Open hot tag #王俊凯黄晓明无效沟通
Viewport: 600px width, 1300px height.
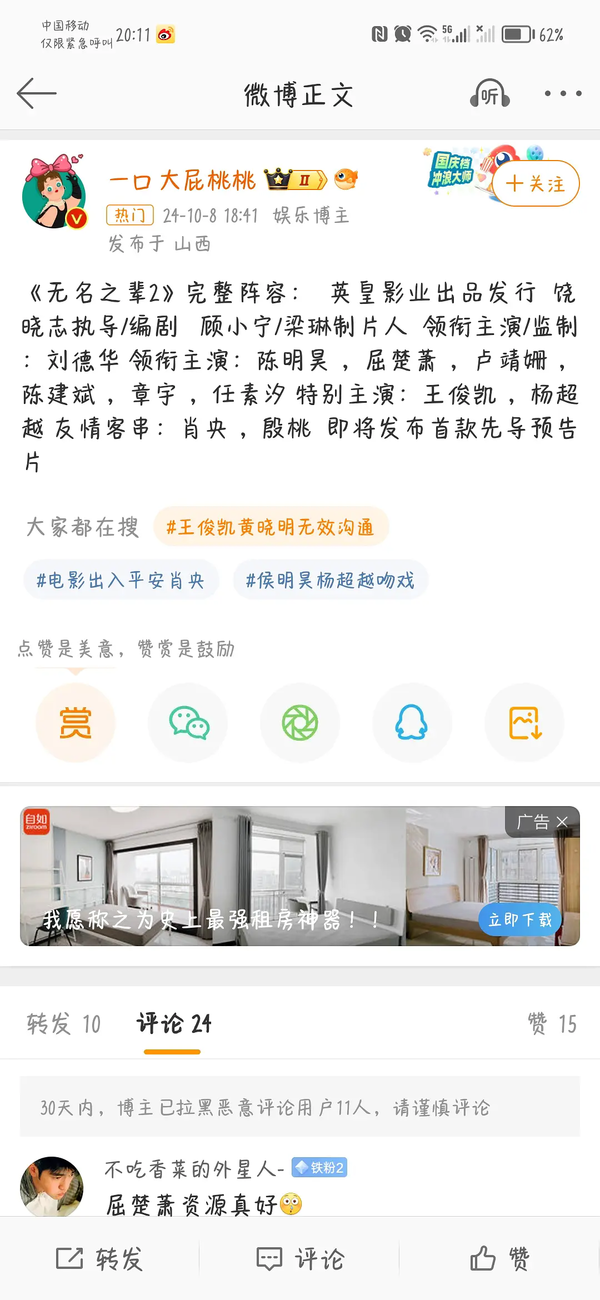coord(270,527)
